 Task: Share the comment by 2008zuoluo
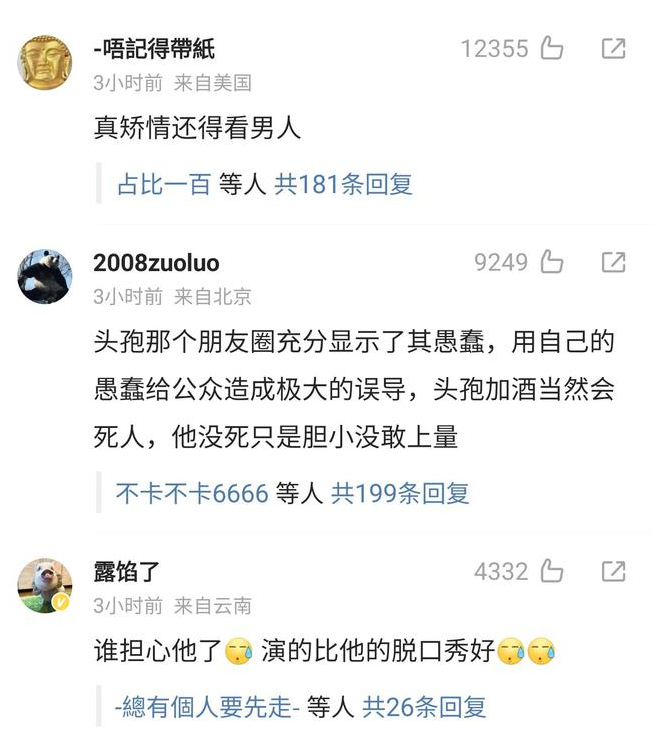pyautogui.click(x=613, y=262)
